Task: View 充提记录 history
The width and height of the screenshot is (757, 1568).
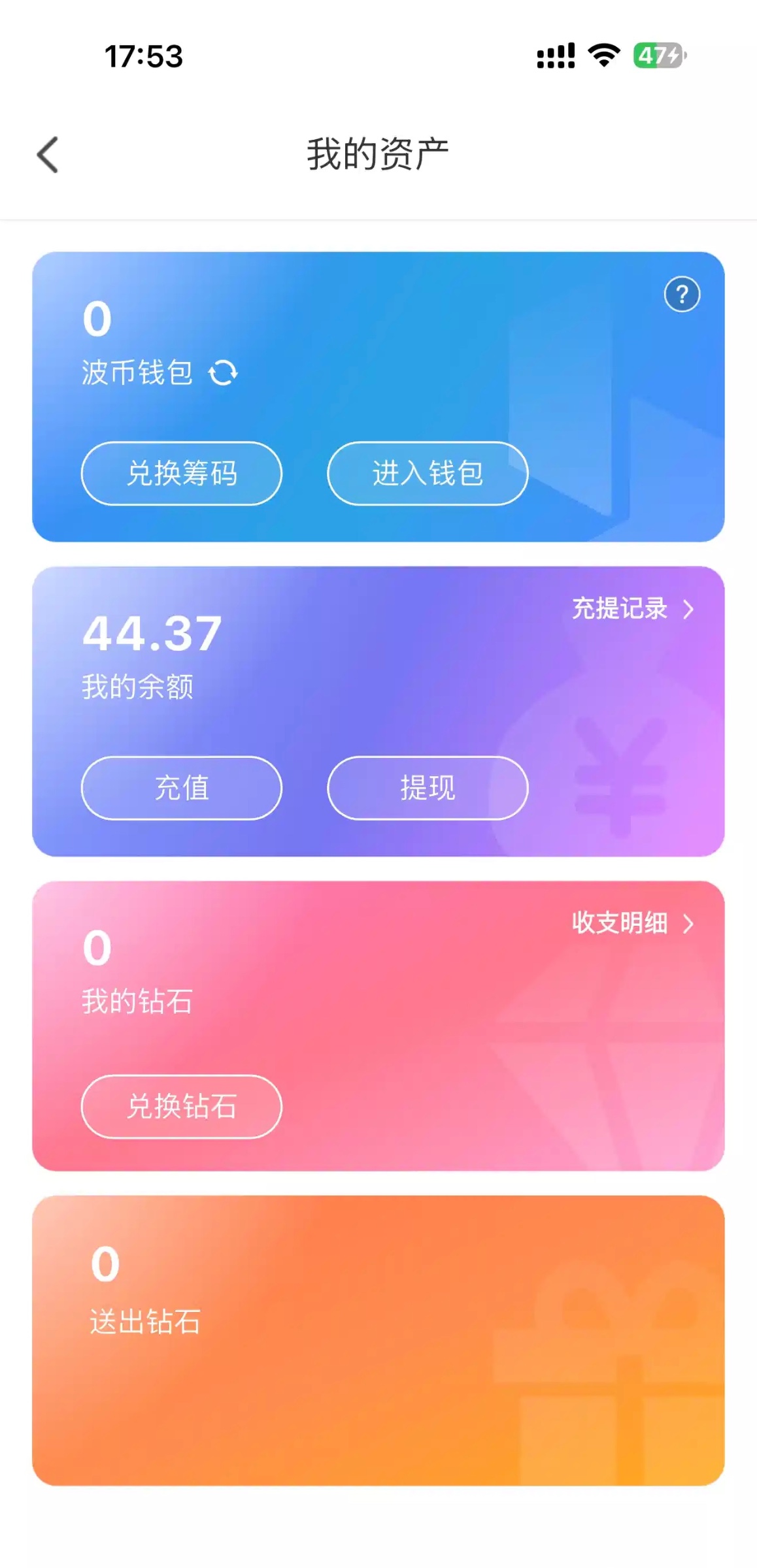Action: pos(631,609)
